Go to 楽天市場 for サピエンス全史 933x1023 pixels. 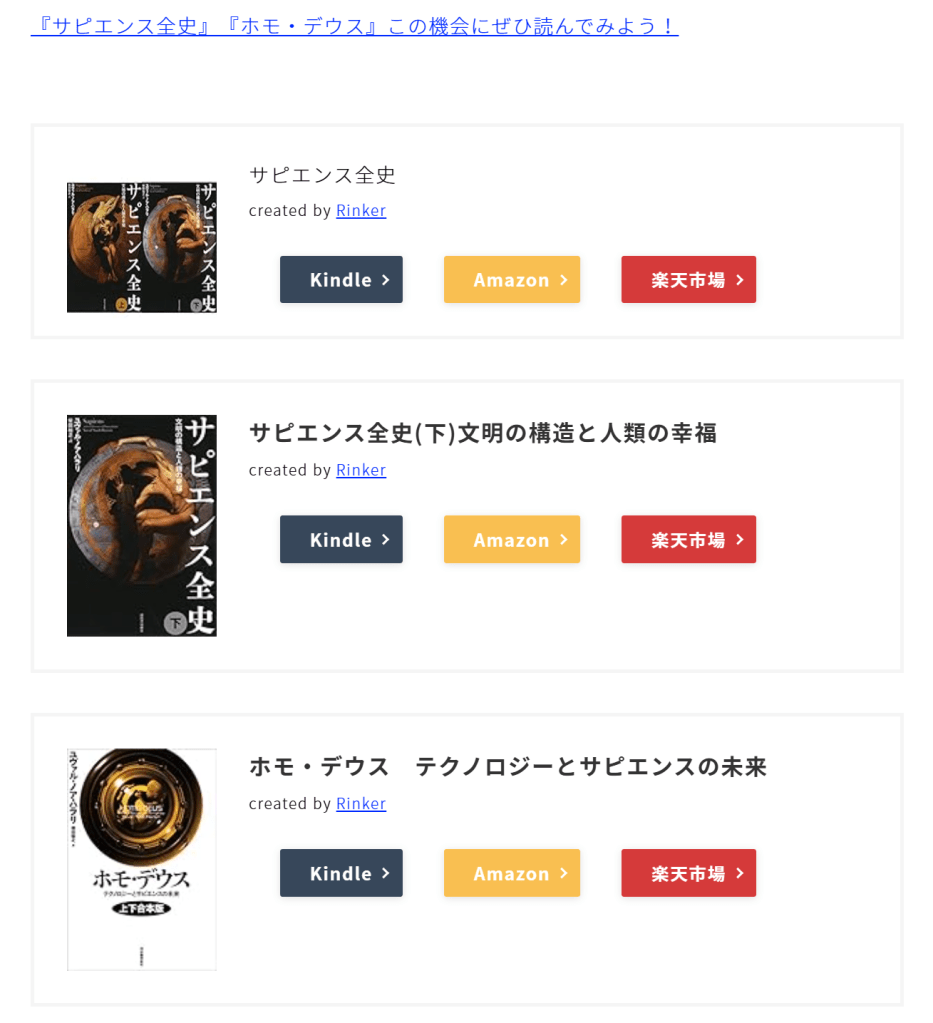coord(688,280)
